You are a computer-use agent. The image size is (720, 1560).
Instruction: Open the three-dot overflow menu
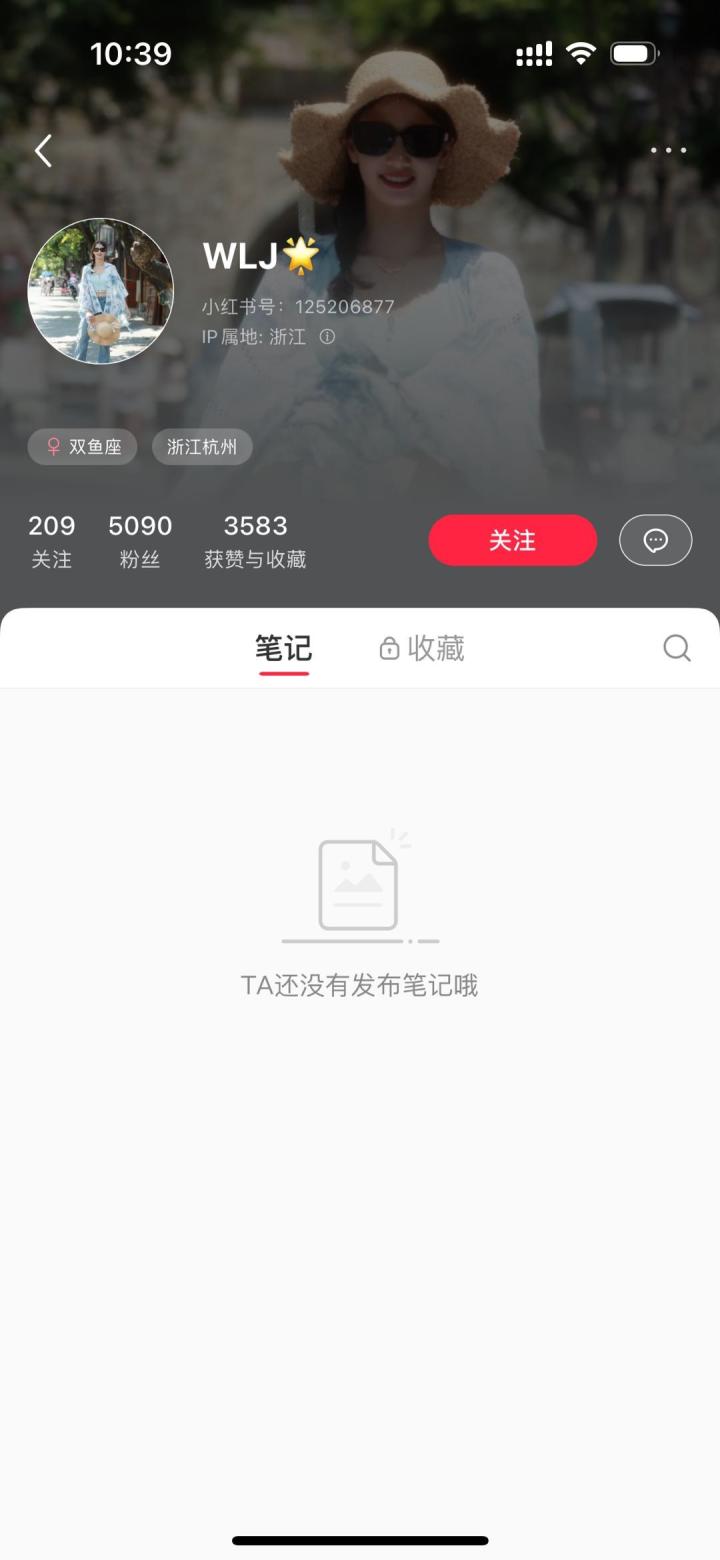click(668, 151)
